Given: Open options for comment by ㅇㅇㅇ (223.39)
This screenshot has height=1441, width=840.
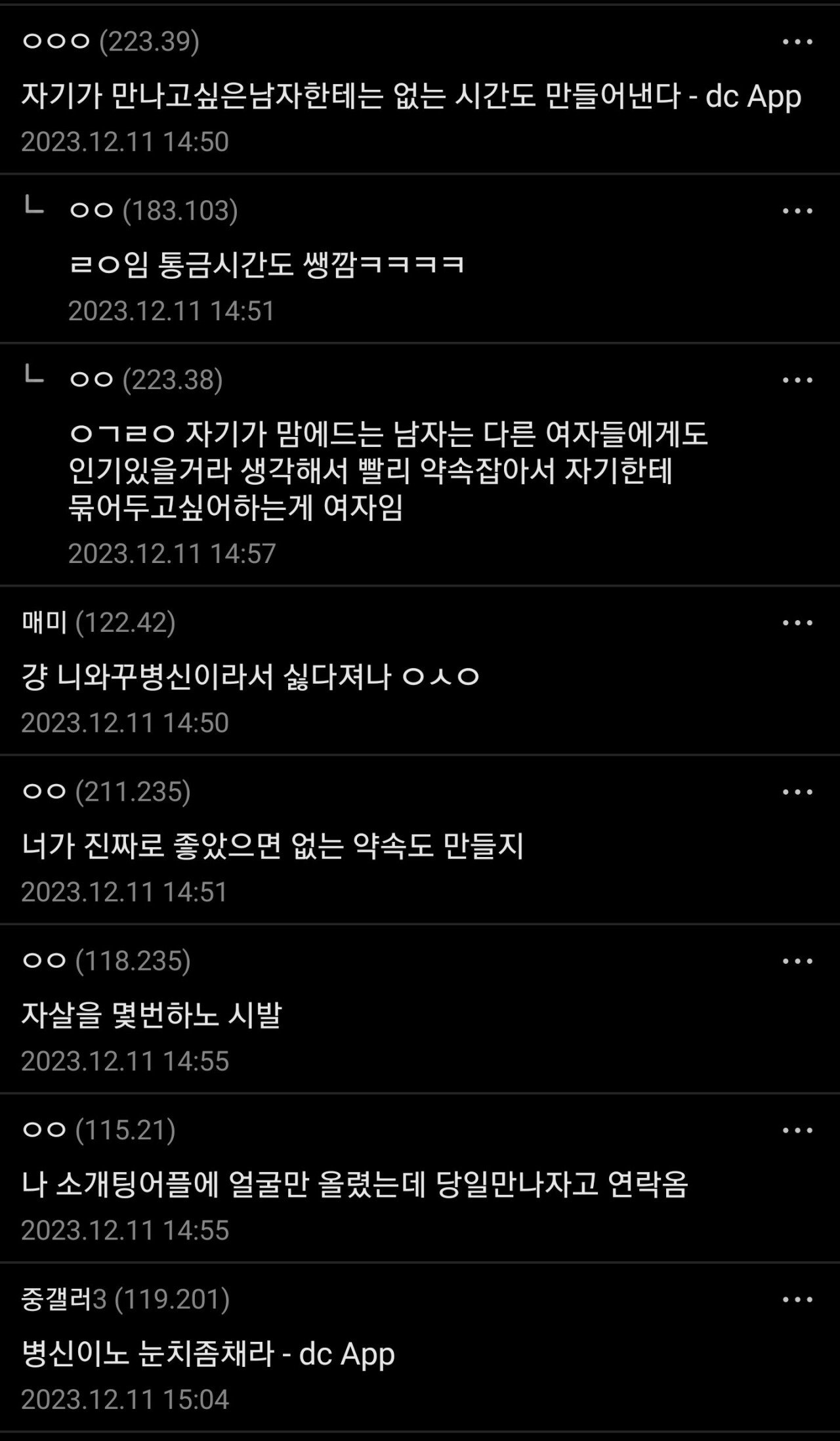Looking at the screenshot, I should tap(797, 42).
